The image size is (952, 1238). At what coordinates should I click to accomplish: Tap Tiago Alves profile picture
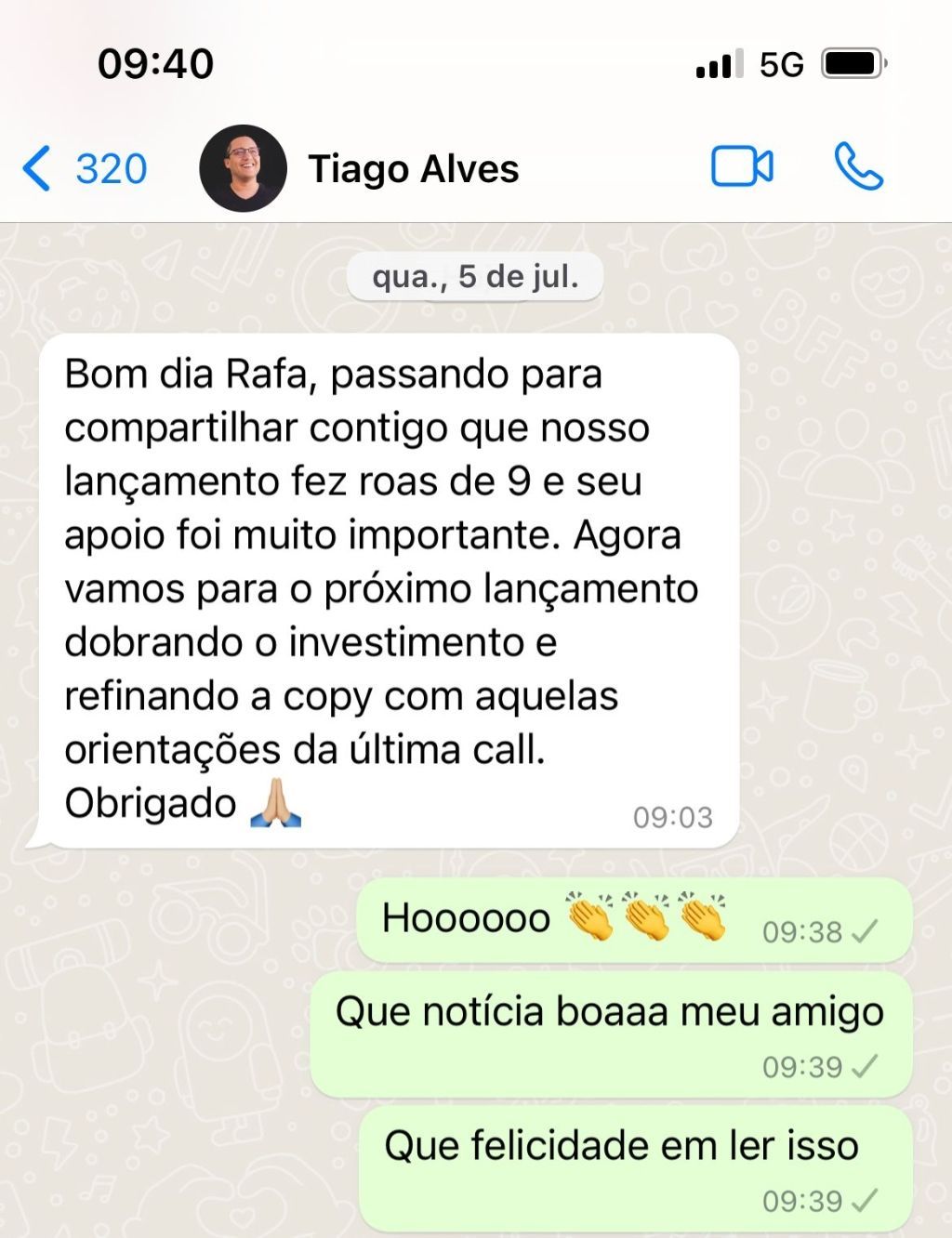coord(243,169)
